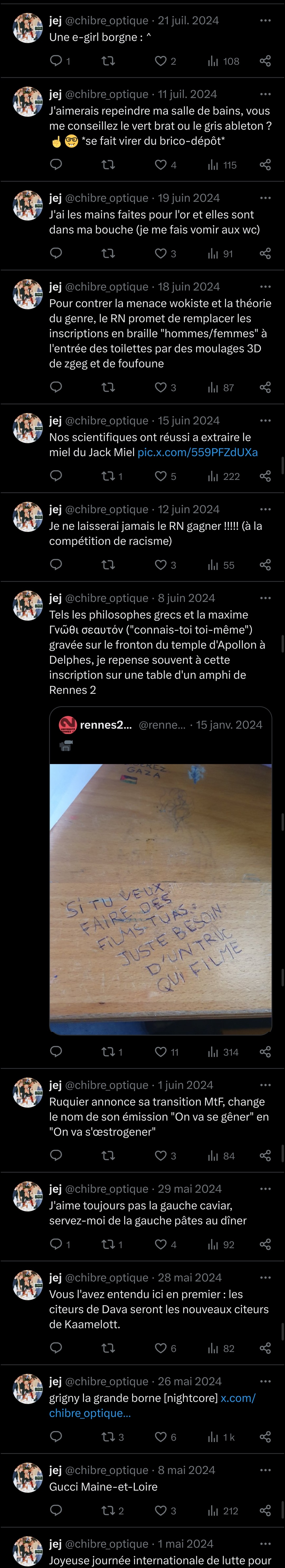Viewport: 285px width, 1568px height.
Task: Share the Ruquier transition tweet
Action: [265, 1155]
